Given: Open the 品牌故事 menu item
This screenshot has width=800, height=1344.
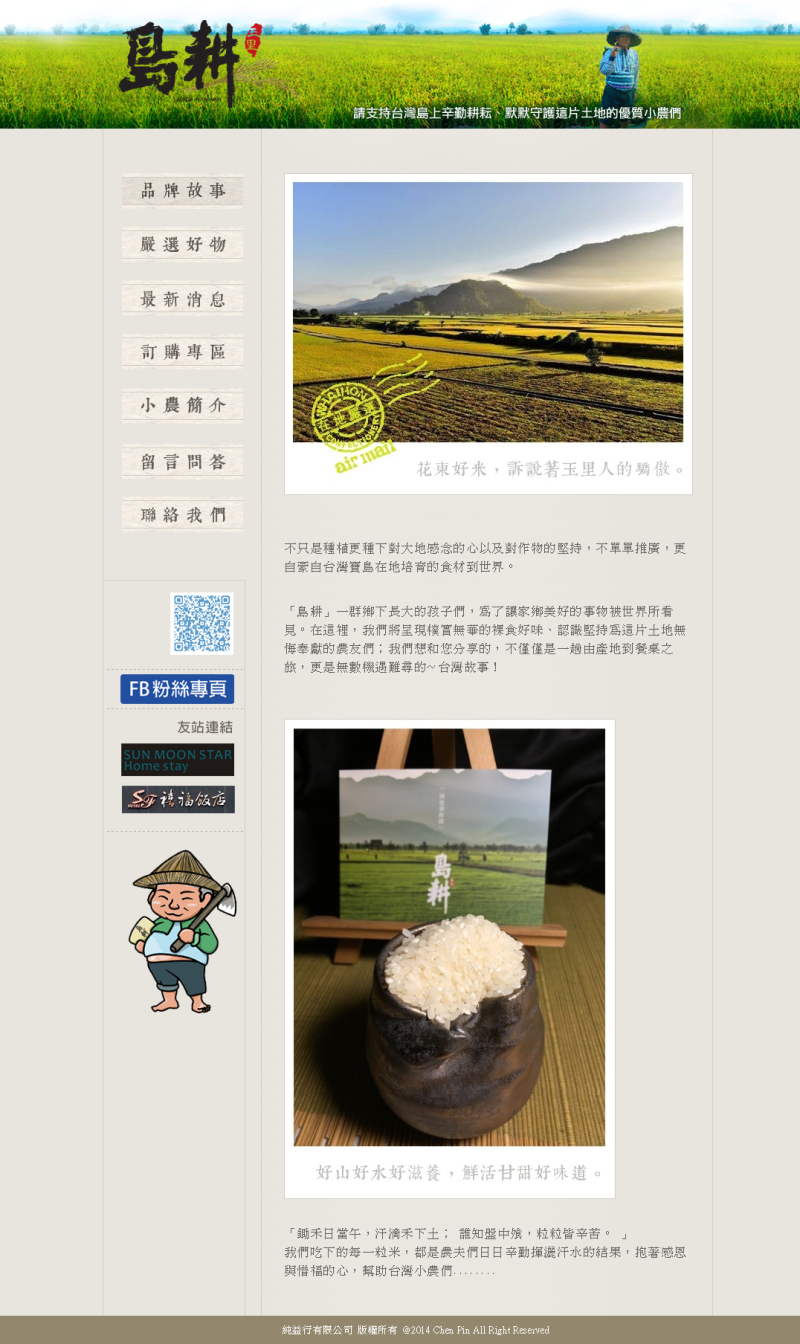Looking at the screenshot, I should [182, 191].
